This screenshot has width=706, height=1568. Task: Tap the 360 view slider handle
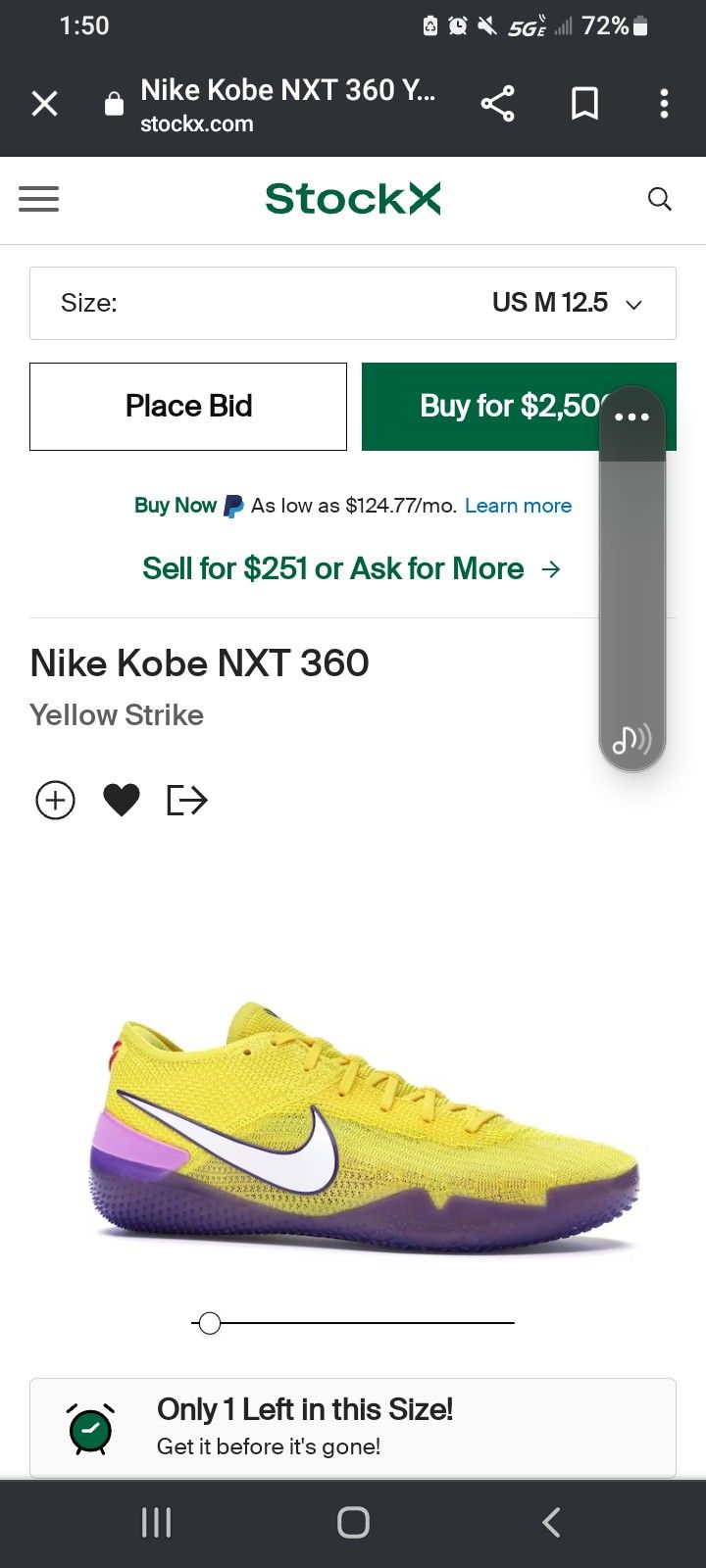coord(209,1323)
